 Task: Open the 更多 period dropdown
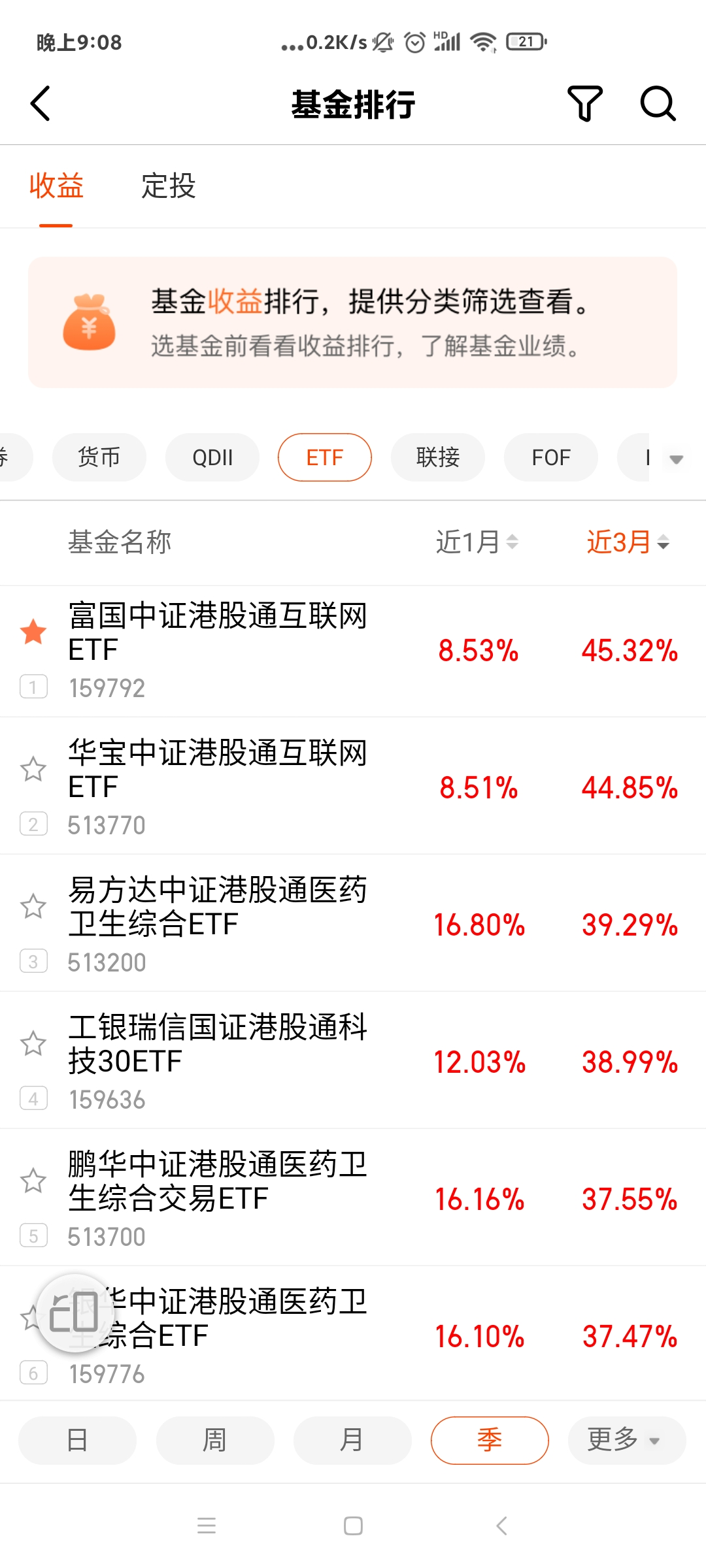626,1441
